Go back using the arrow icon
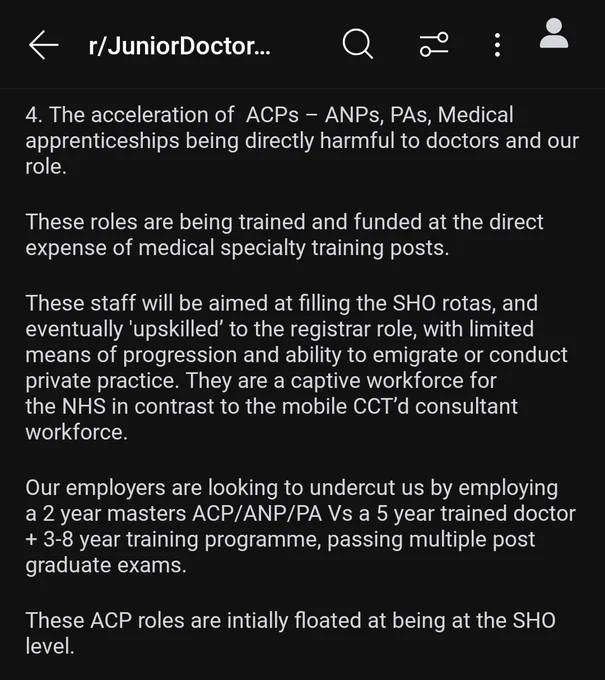Viewport: 605px width, 680px height. click(x=43, y=44)
